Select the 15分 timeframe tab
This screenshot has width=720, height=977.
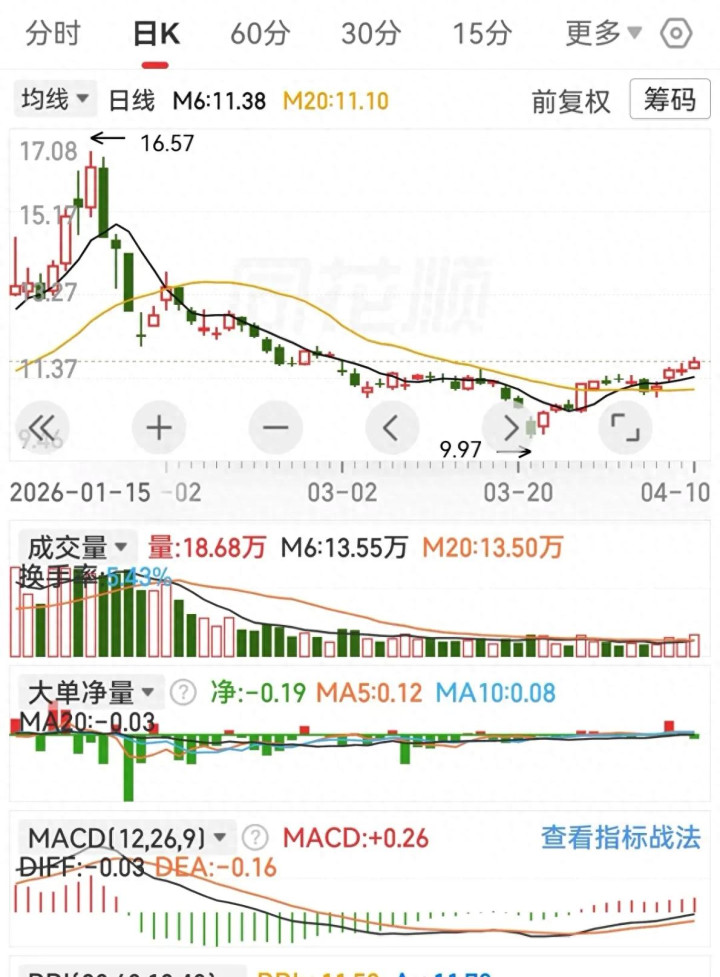481,34
